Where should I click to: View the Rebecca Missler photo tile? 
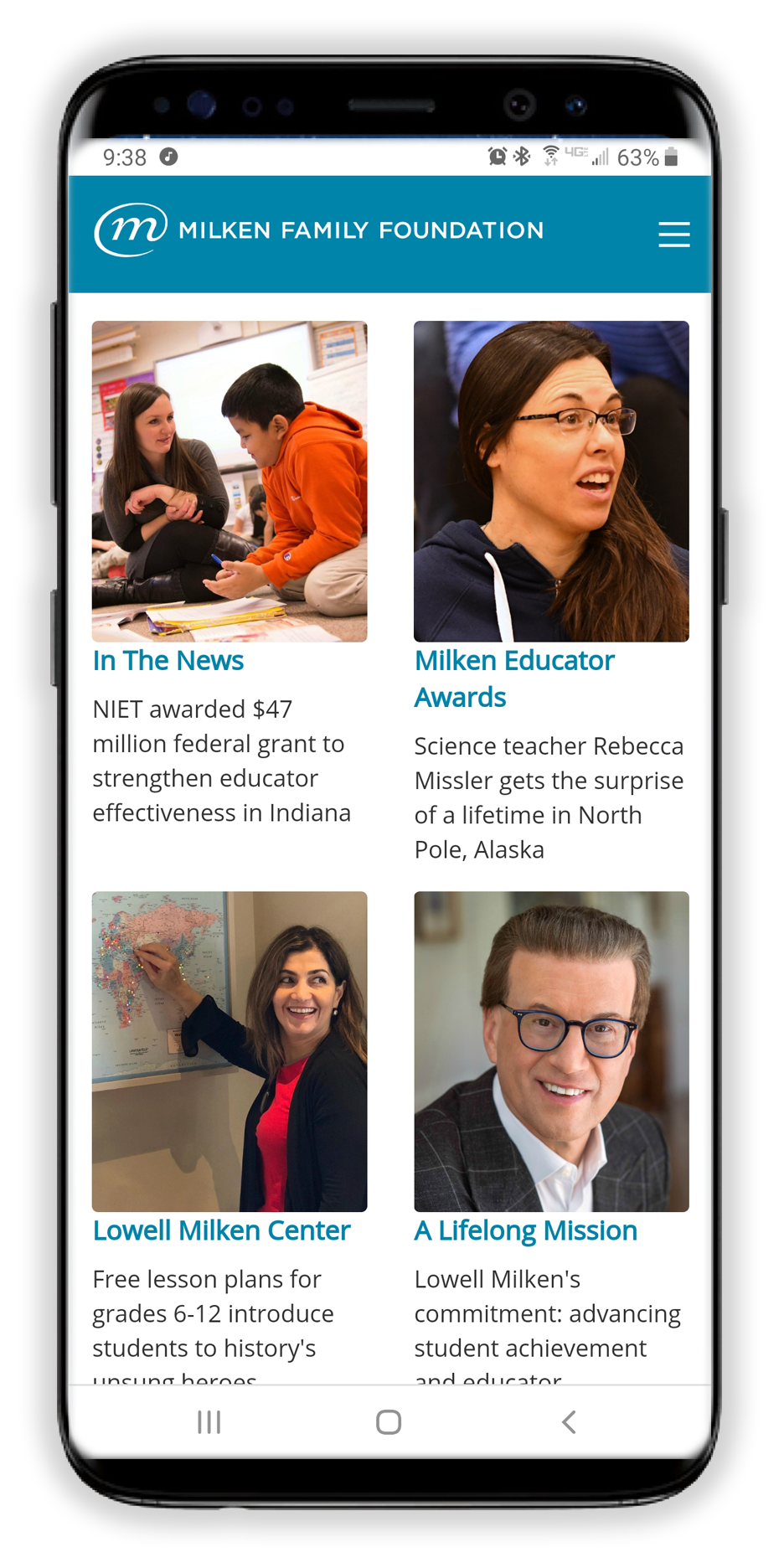(x=551, y=481)
